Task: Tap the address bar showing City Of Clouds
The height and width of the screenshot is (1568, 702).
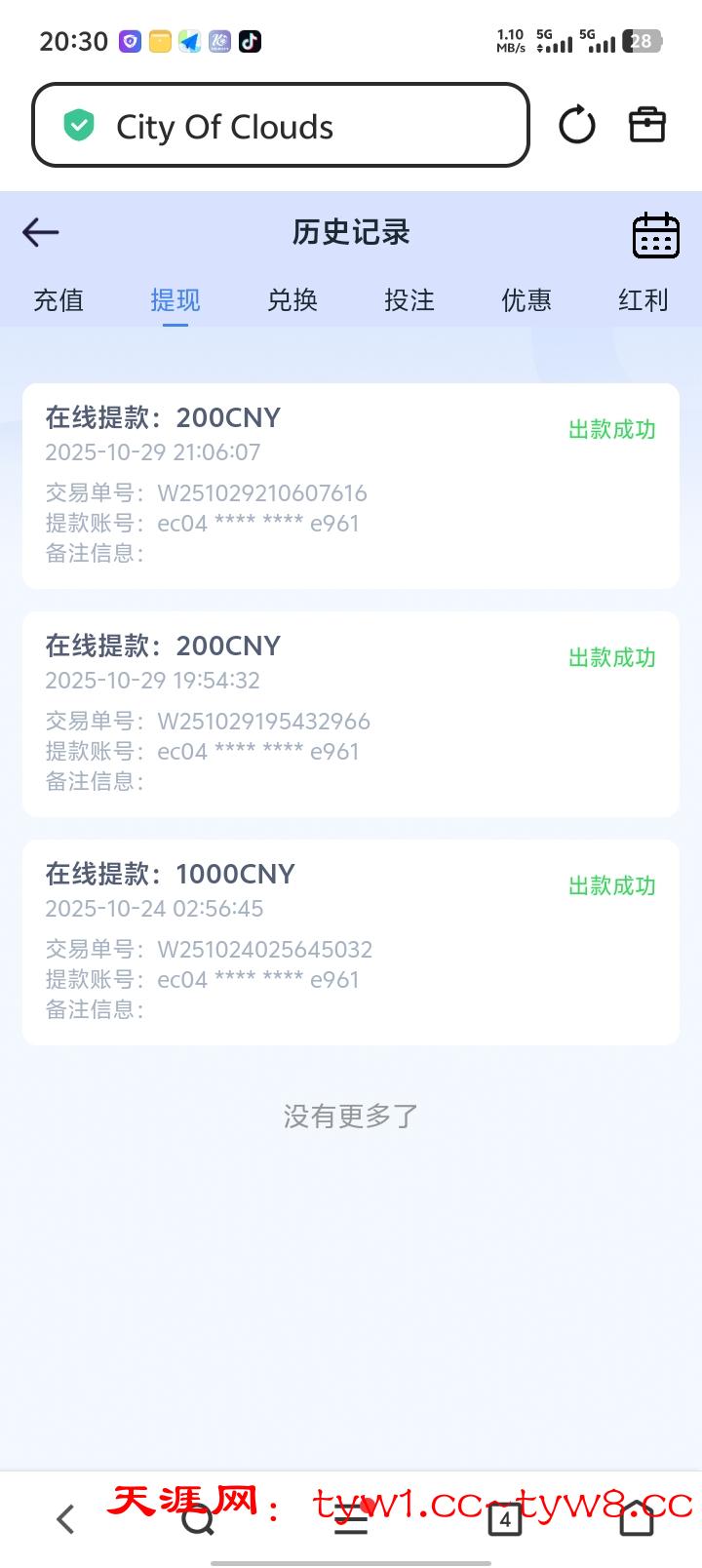Action: 280,125
